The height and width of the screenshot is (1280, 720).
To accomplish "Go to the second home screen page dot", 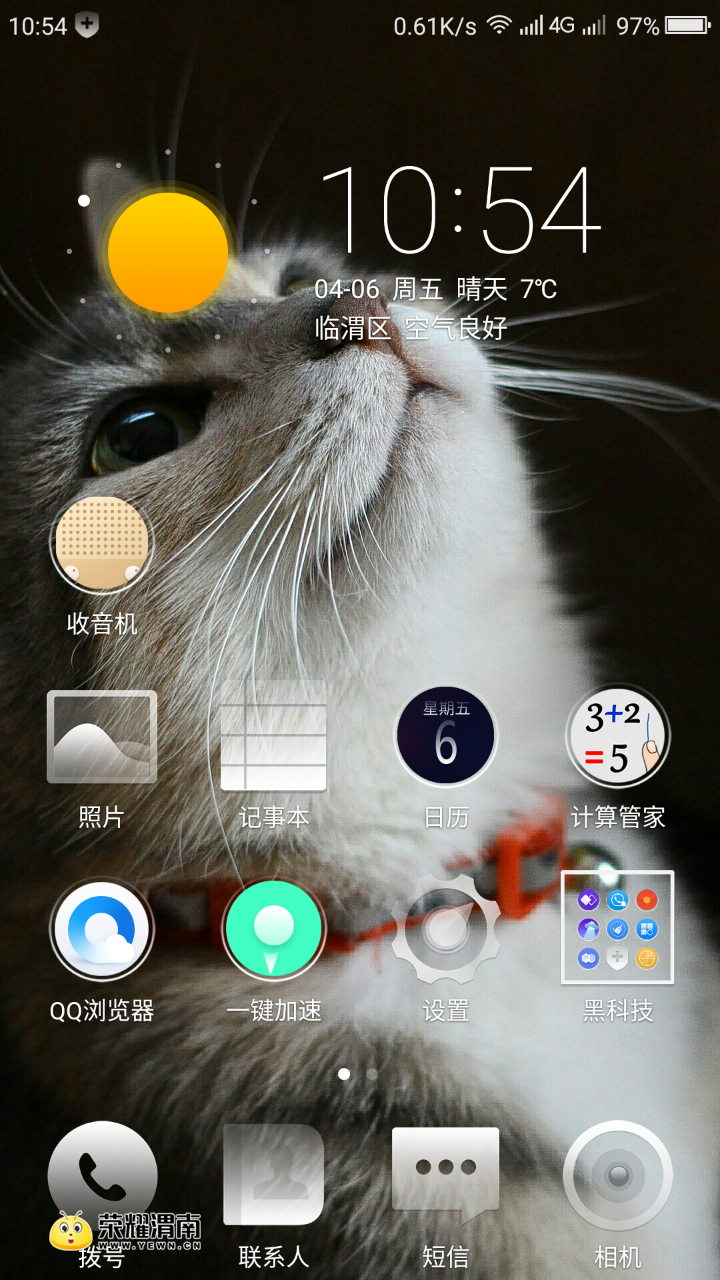I will (x=372, y=1074).
